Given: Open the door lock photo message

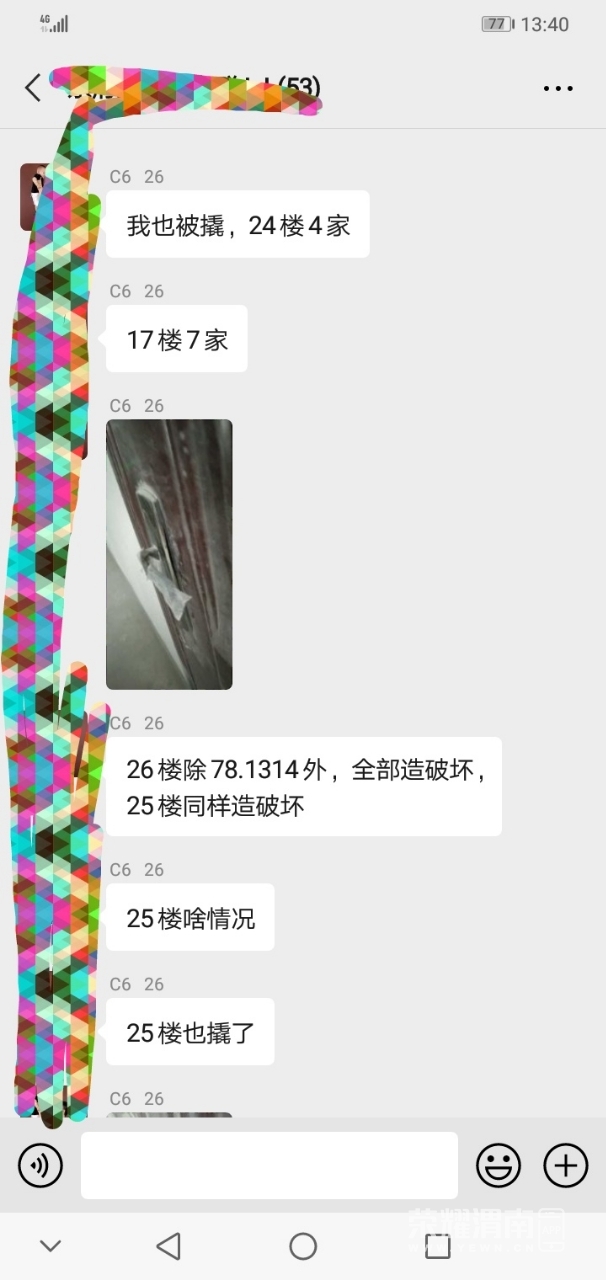Looking at the screenshot, I should pyautogui.click(x=169, y=554).
